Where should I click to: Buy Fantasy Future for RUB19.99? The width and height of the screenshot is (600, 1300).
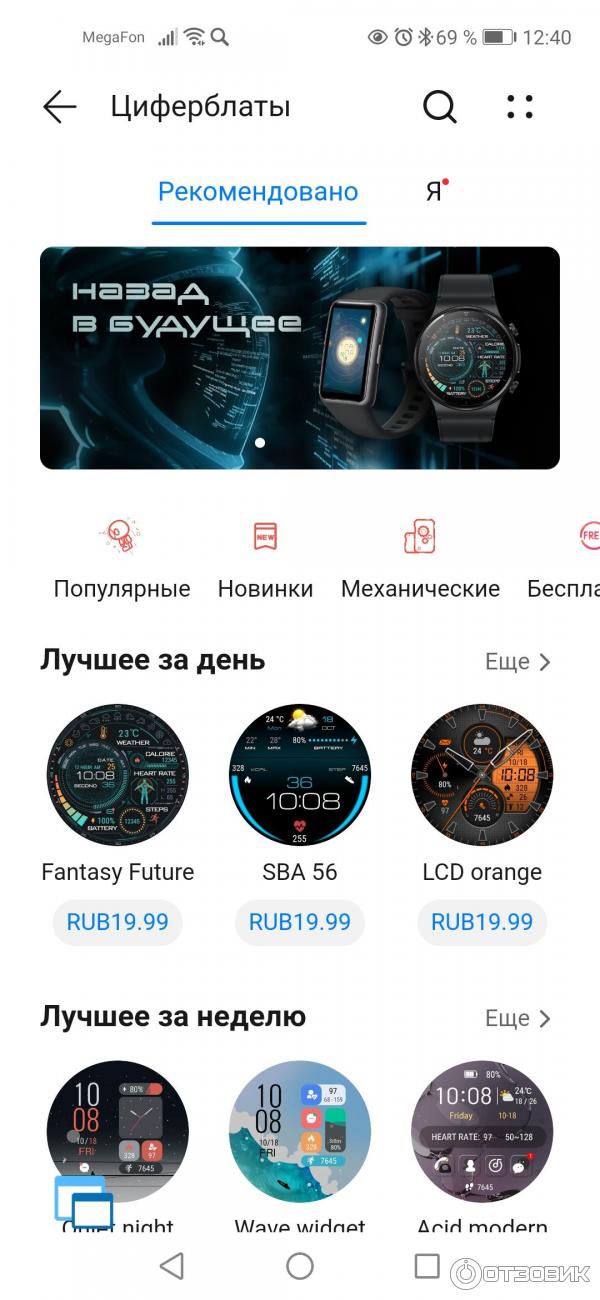[118, 922]
